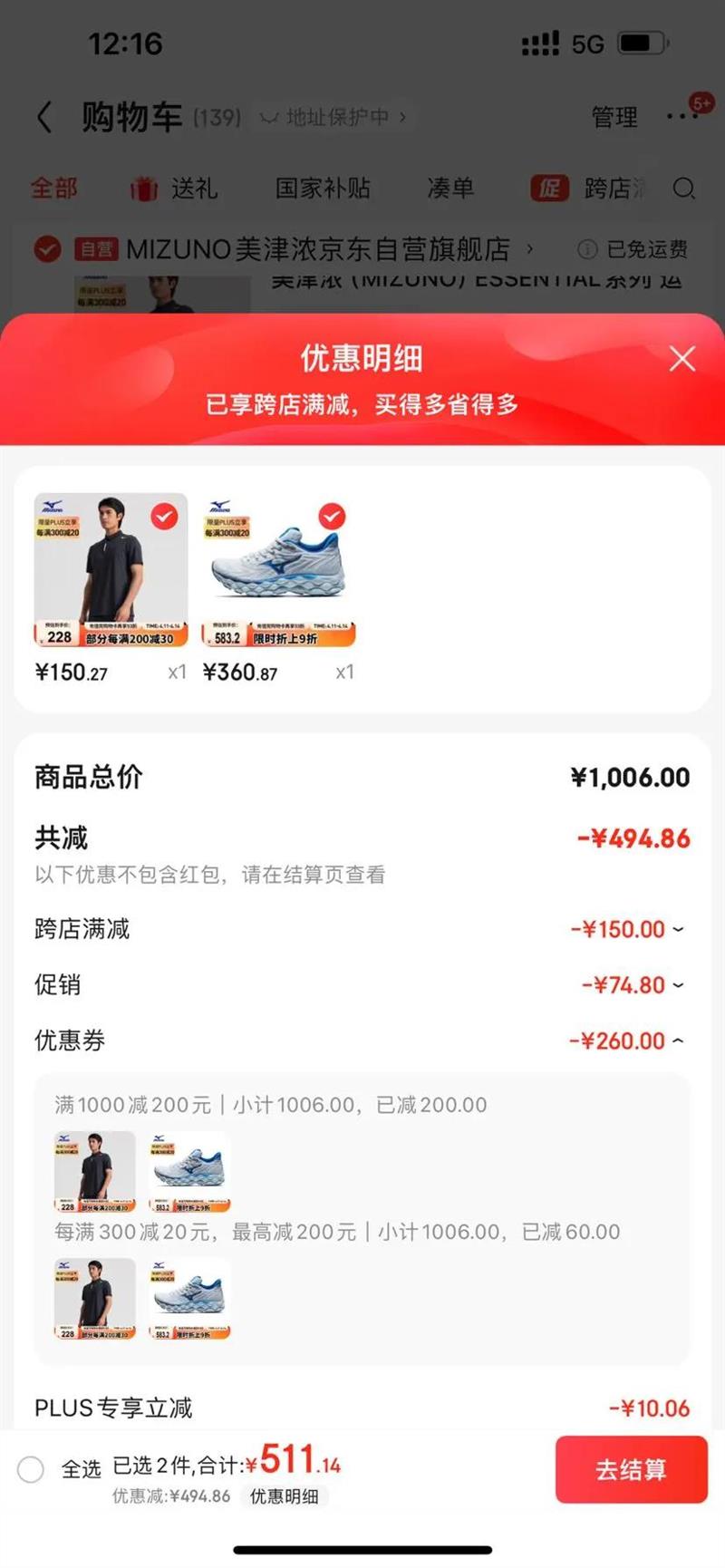Screen dimensions: 725x1568
Task: Tap the gift icon next to 送礼
Action: point(141,188)
